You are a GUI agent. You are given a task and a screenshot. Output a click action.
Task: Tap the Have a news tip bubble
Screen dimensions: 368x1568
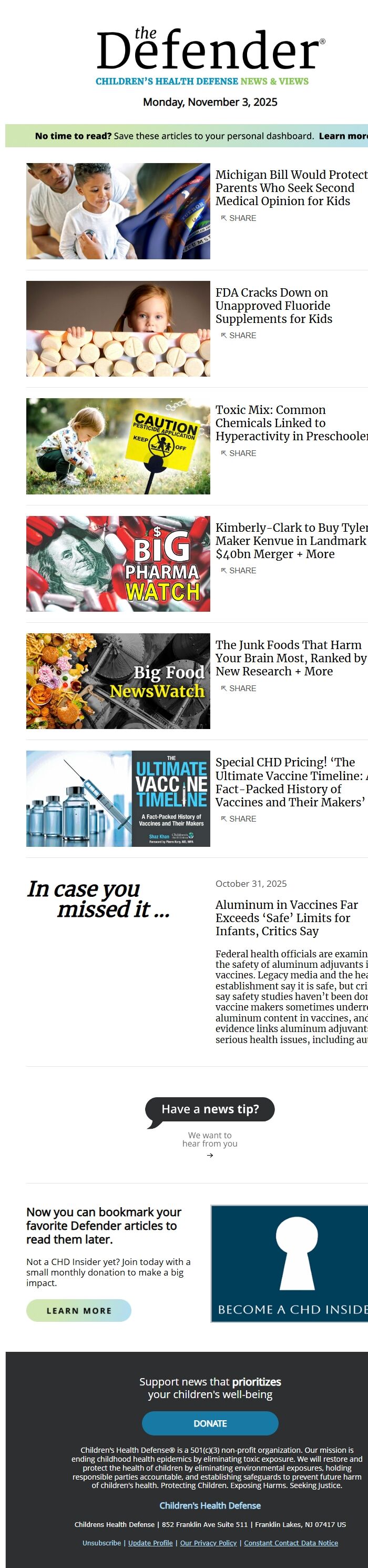(210, 1109)
